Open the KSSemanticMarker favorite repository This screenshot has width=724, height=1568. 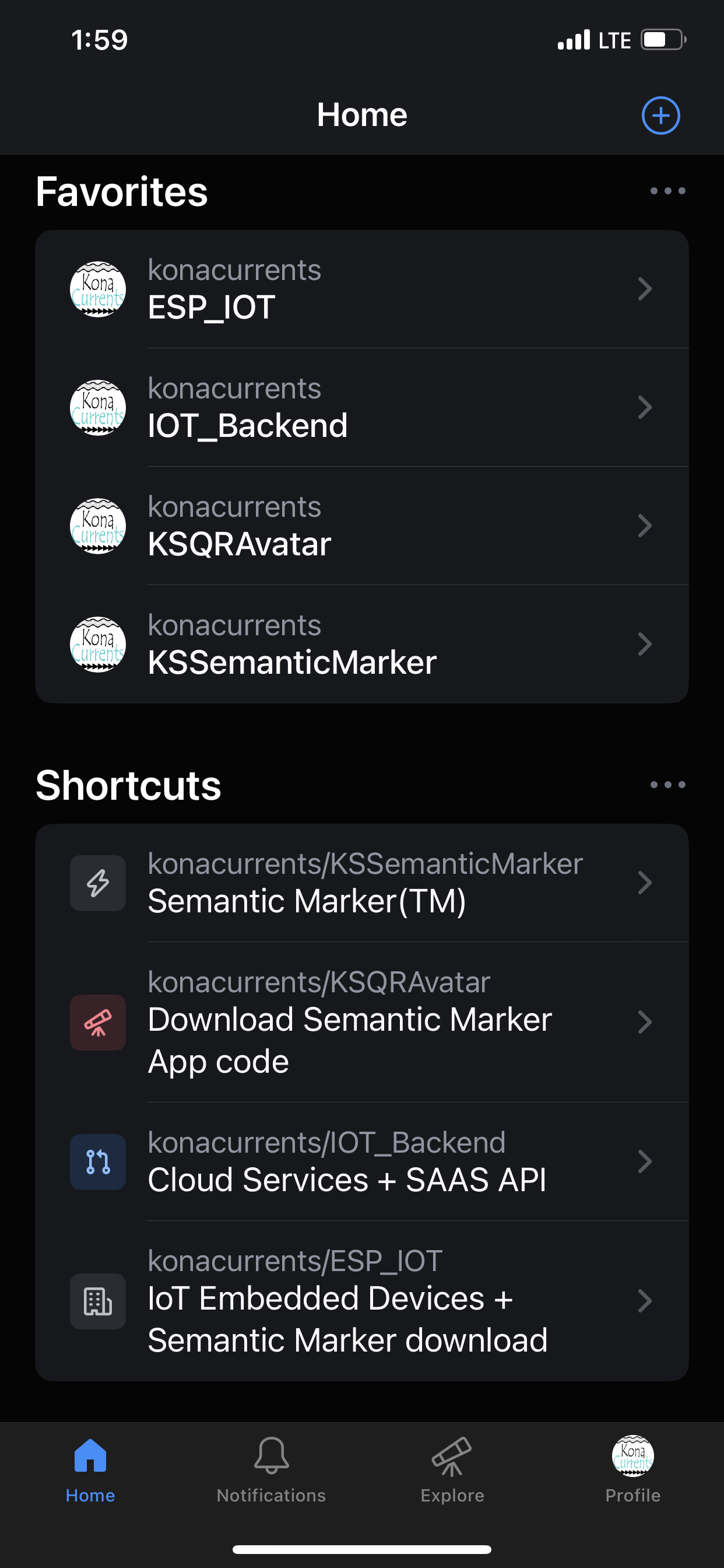pyautogui.click(x=362, y=644)
